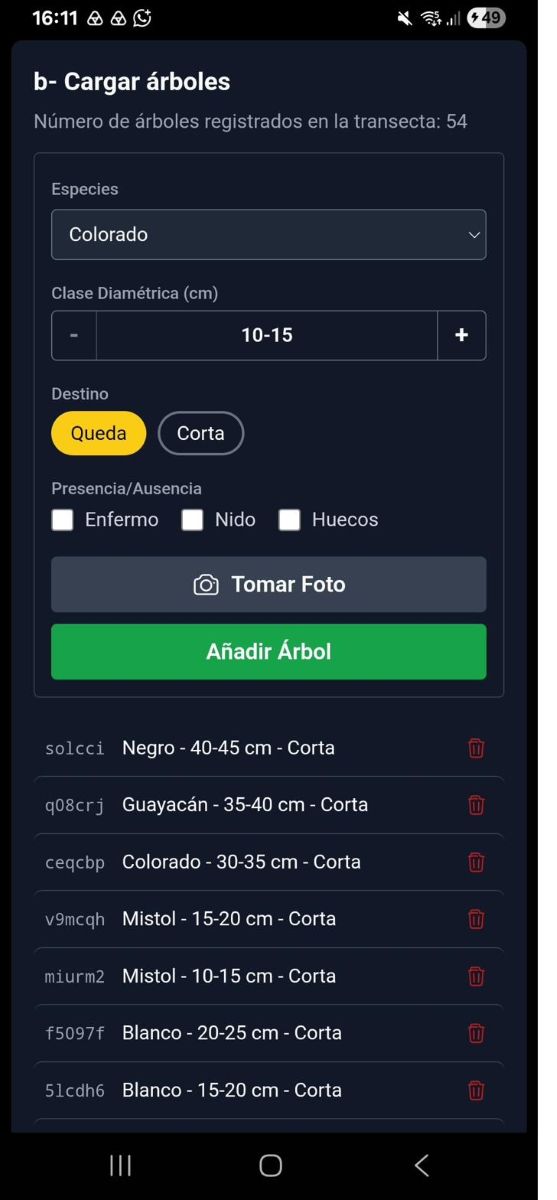Delete the Mistol 15-20 cm tree entry
This screenshot has width=557, height=1200.
[x=476, y=919]
